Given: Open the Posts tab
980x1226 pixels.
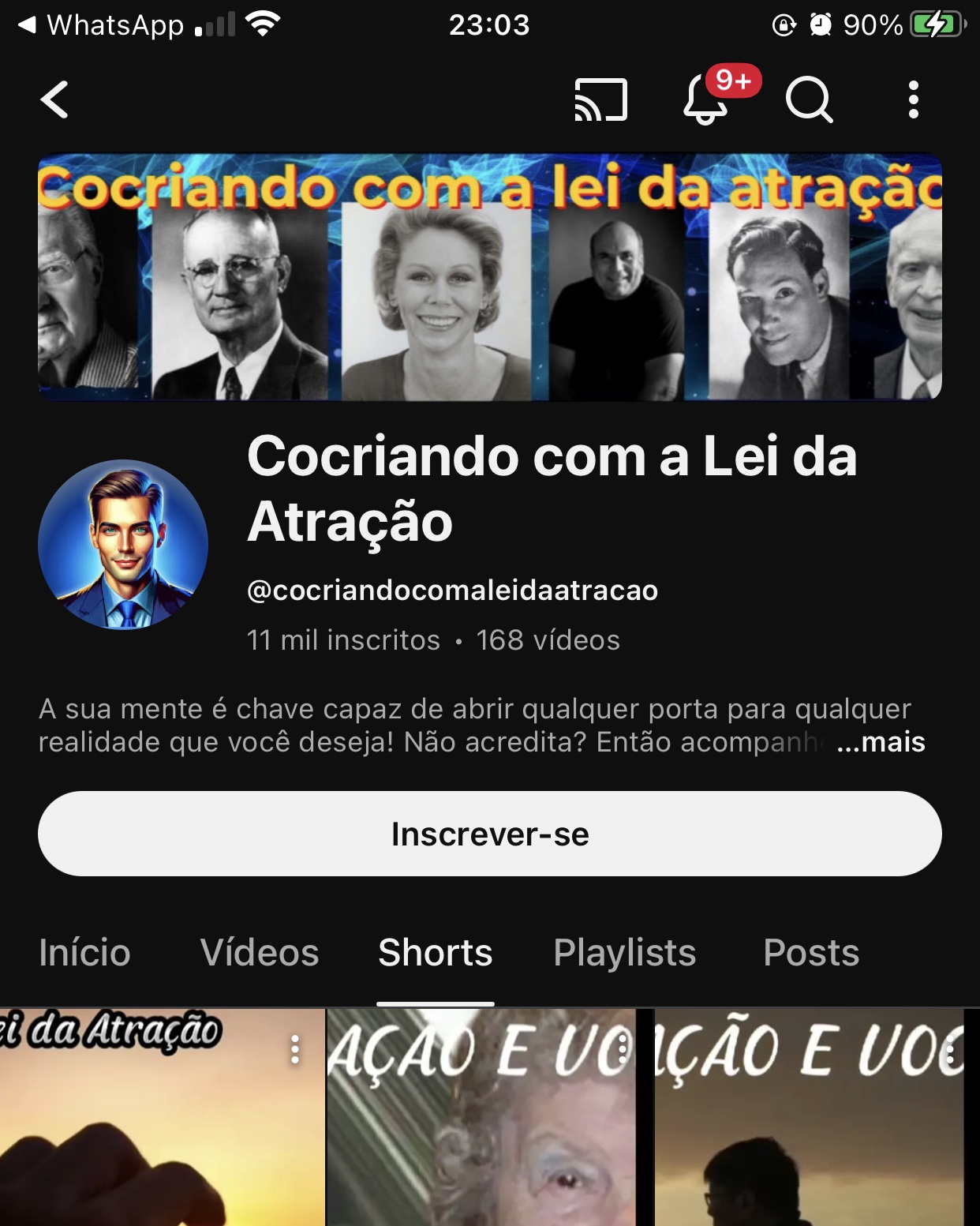Looking at the screenshot, I should pyautogui.click(x=810, y=952).
